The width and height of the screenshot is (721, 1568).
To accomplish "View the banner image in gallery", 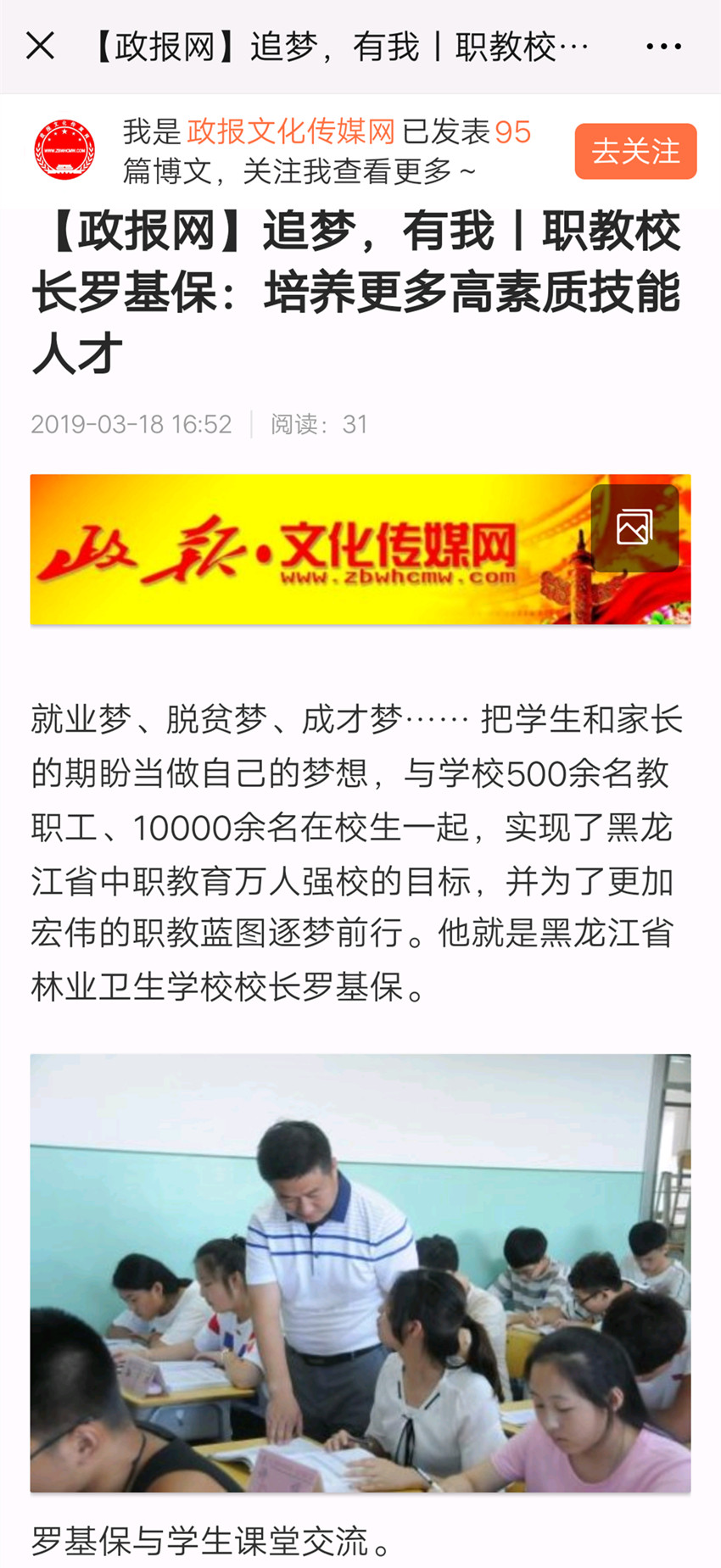I will 634,527.
